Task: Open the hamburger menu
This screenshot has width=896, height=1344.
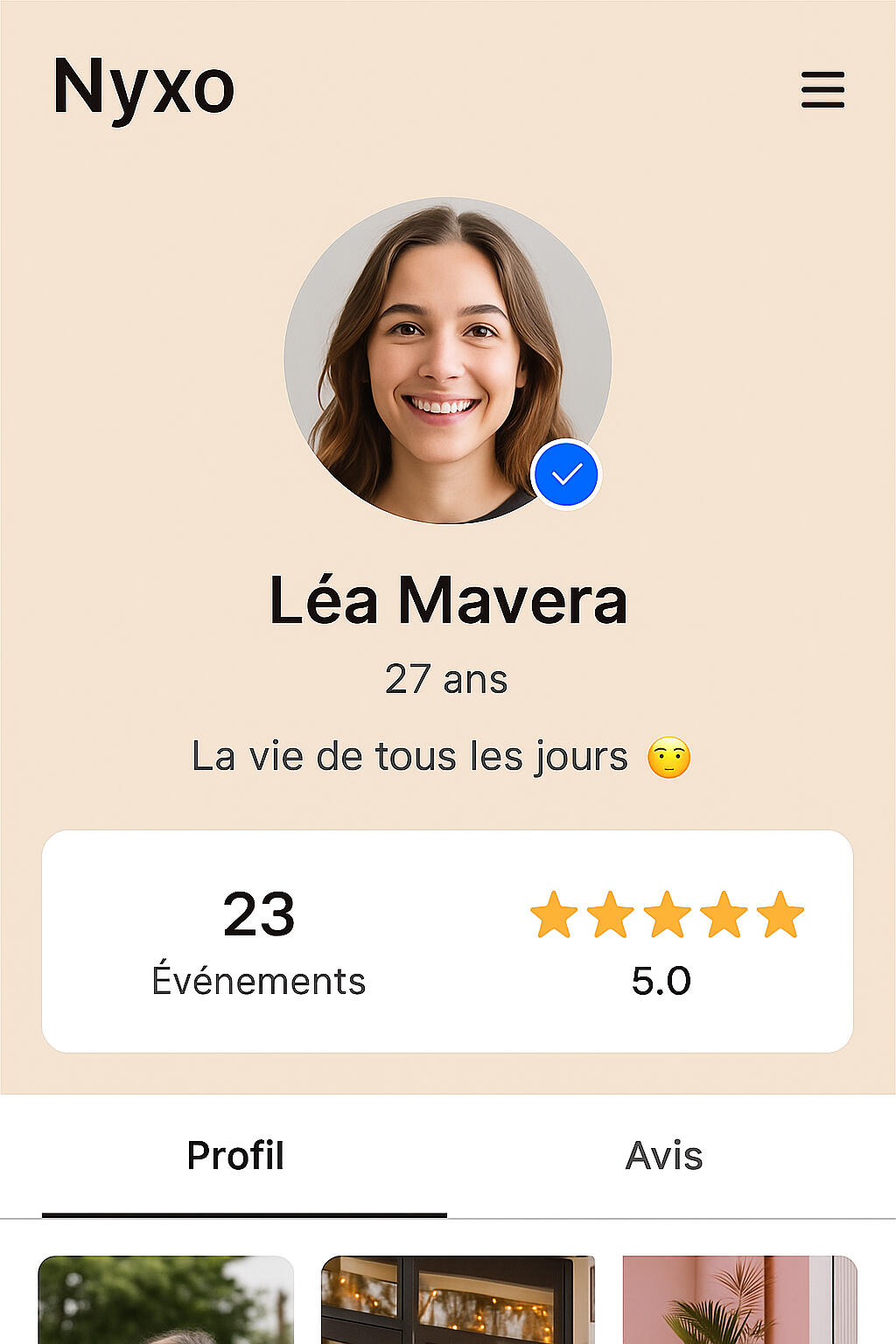Action: click(822, 90)
